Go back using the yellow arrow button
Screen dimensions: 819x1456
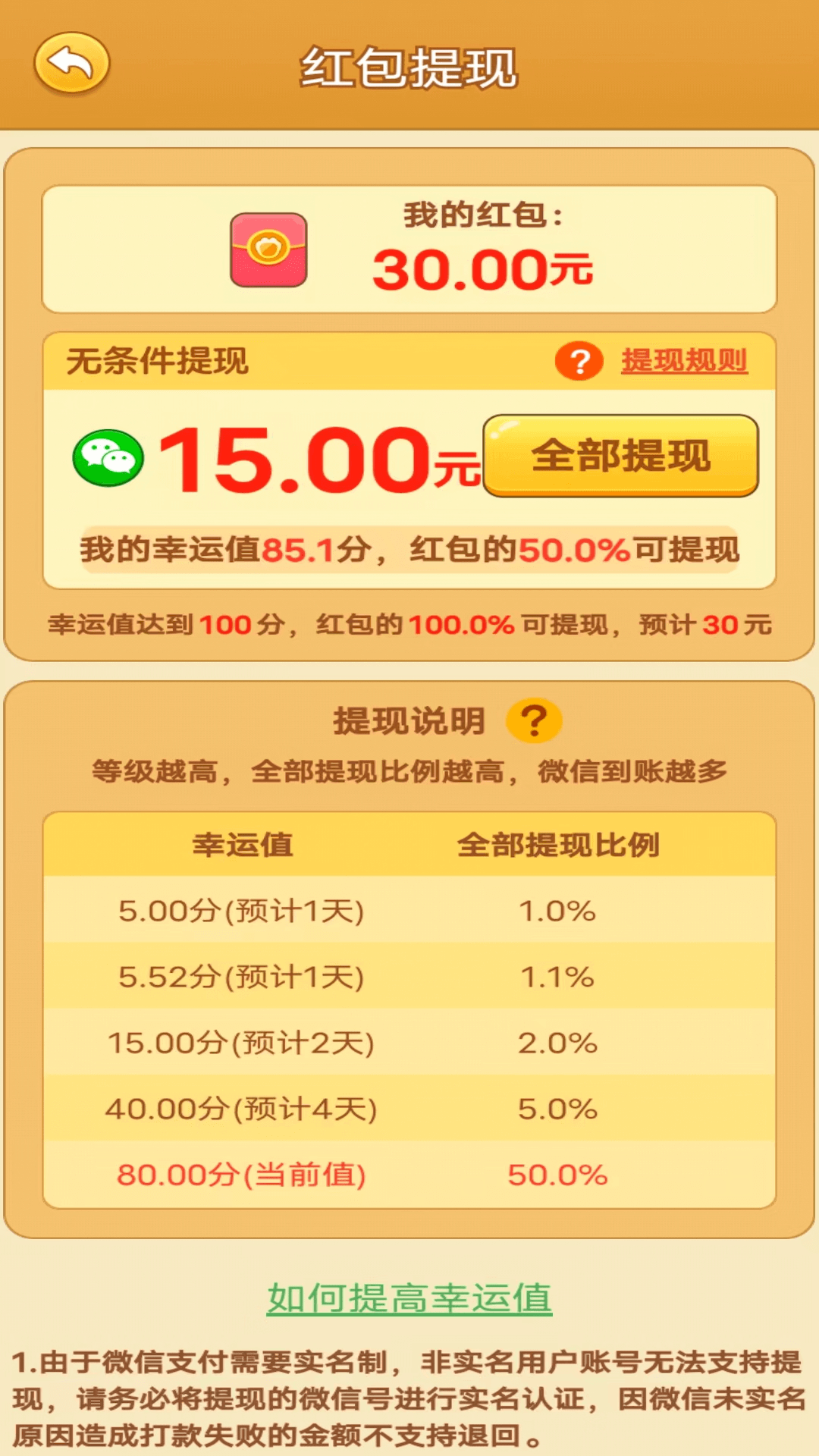pos(72,64)
